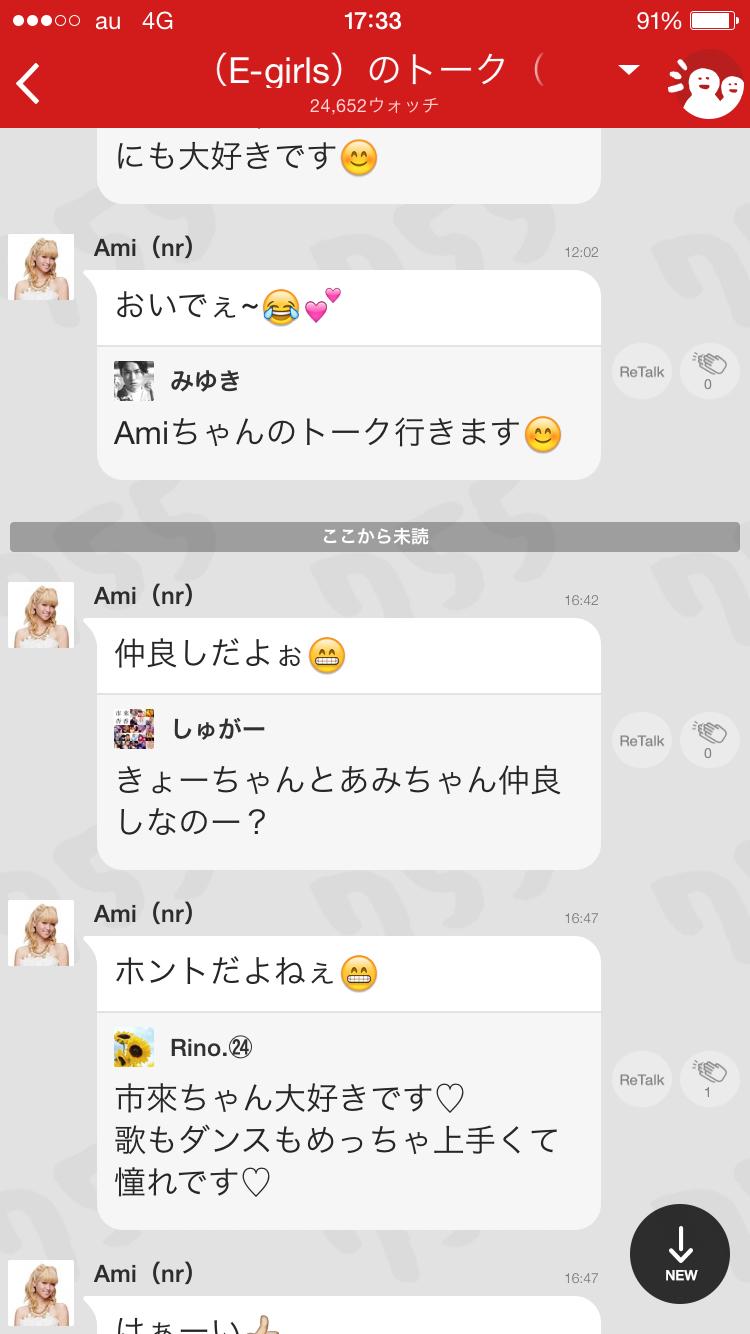This screenshot has width=750, height=1334.
Task: ReTalk the reply to Rino.㉔
Action: [641, 1080]
